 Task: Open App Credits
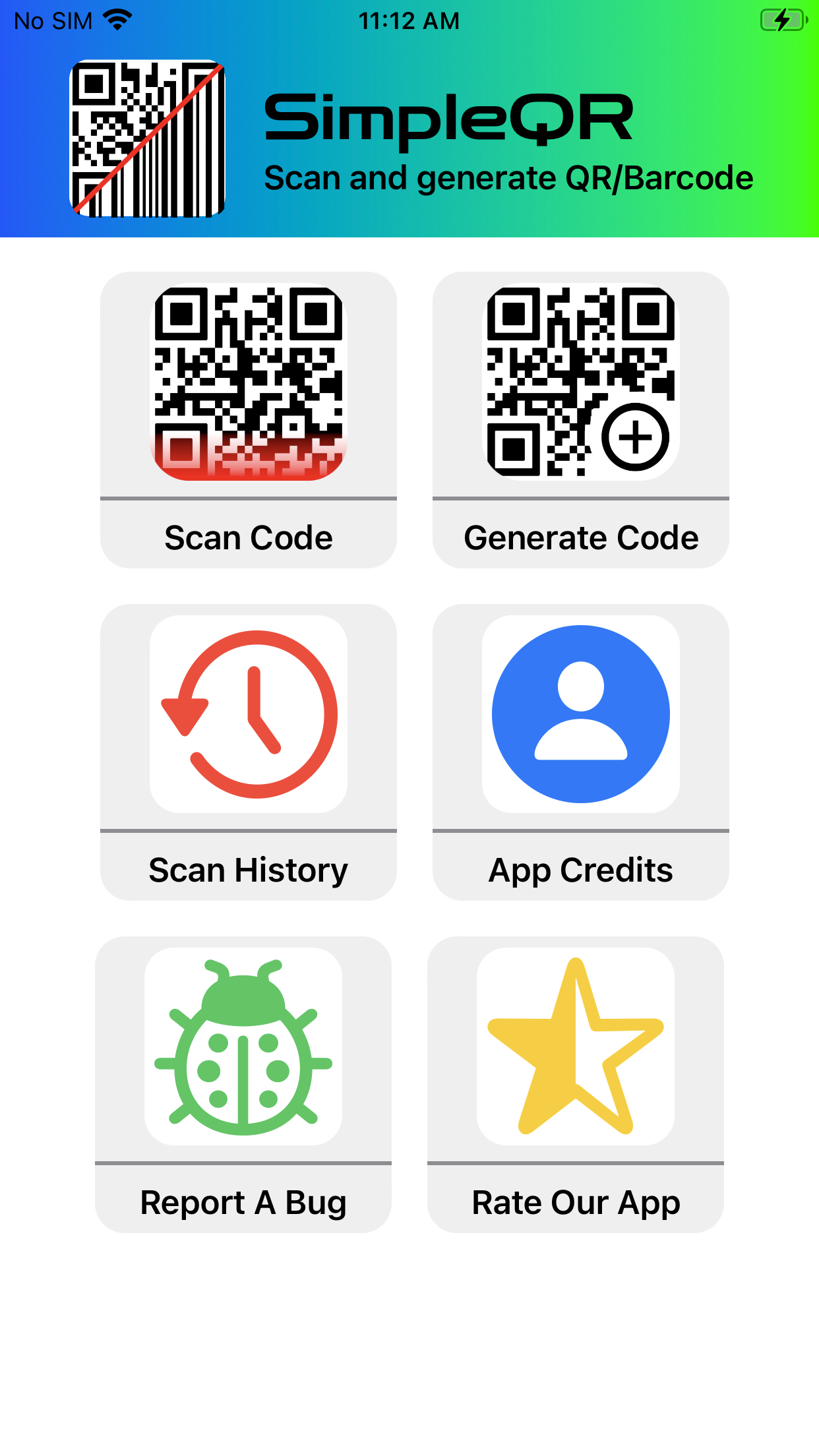click(580, 752)
